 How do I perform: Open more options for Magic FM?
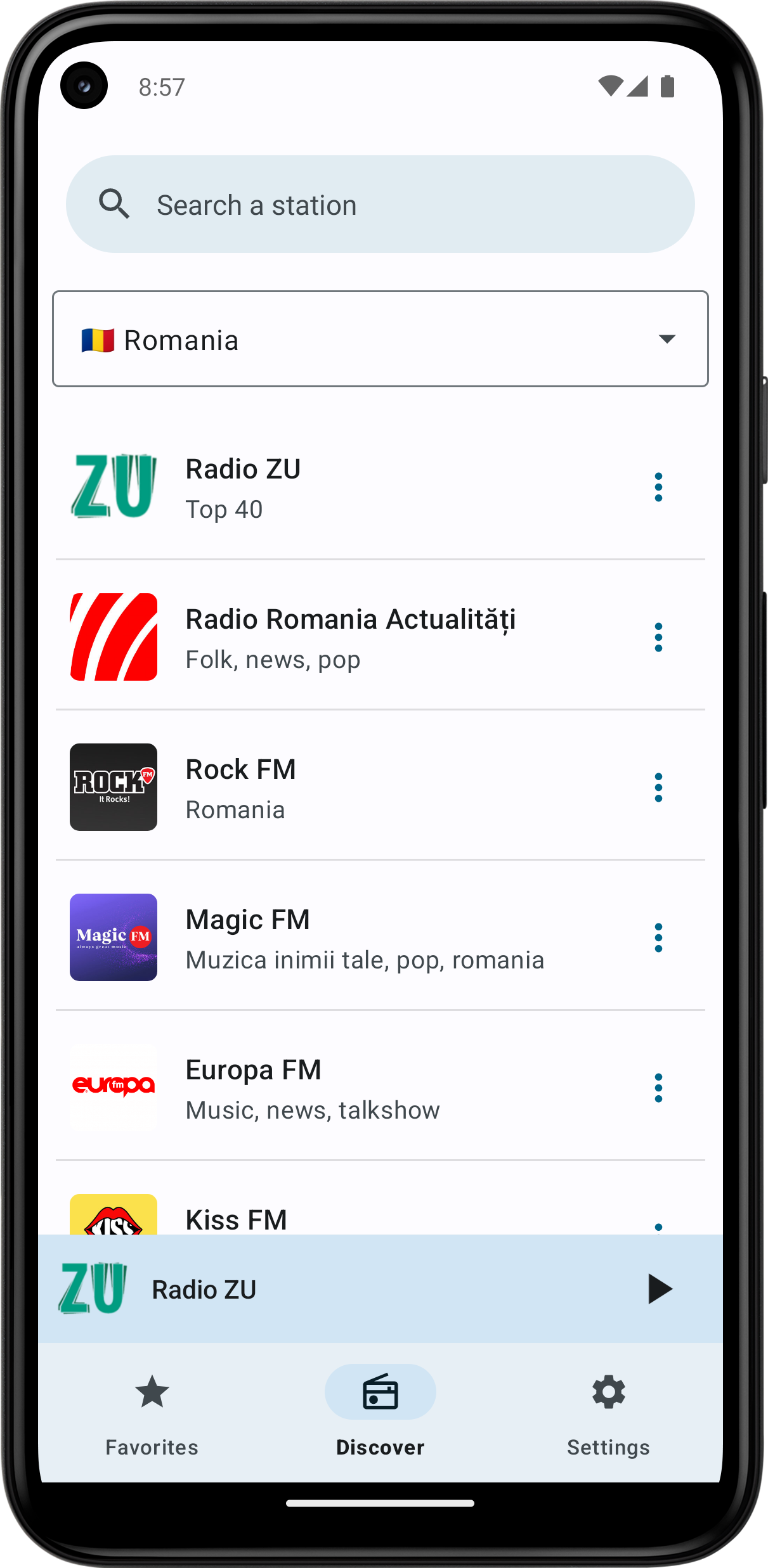click(658, 938)
